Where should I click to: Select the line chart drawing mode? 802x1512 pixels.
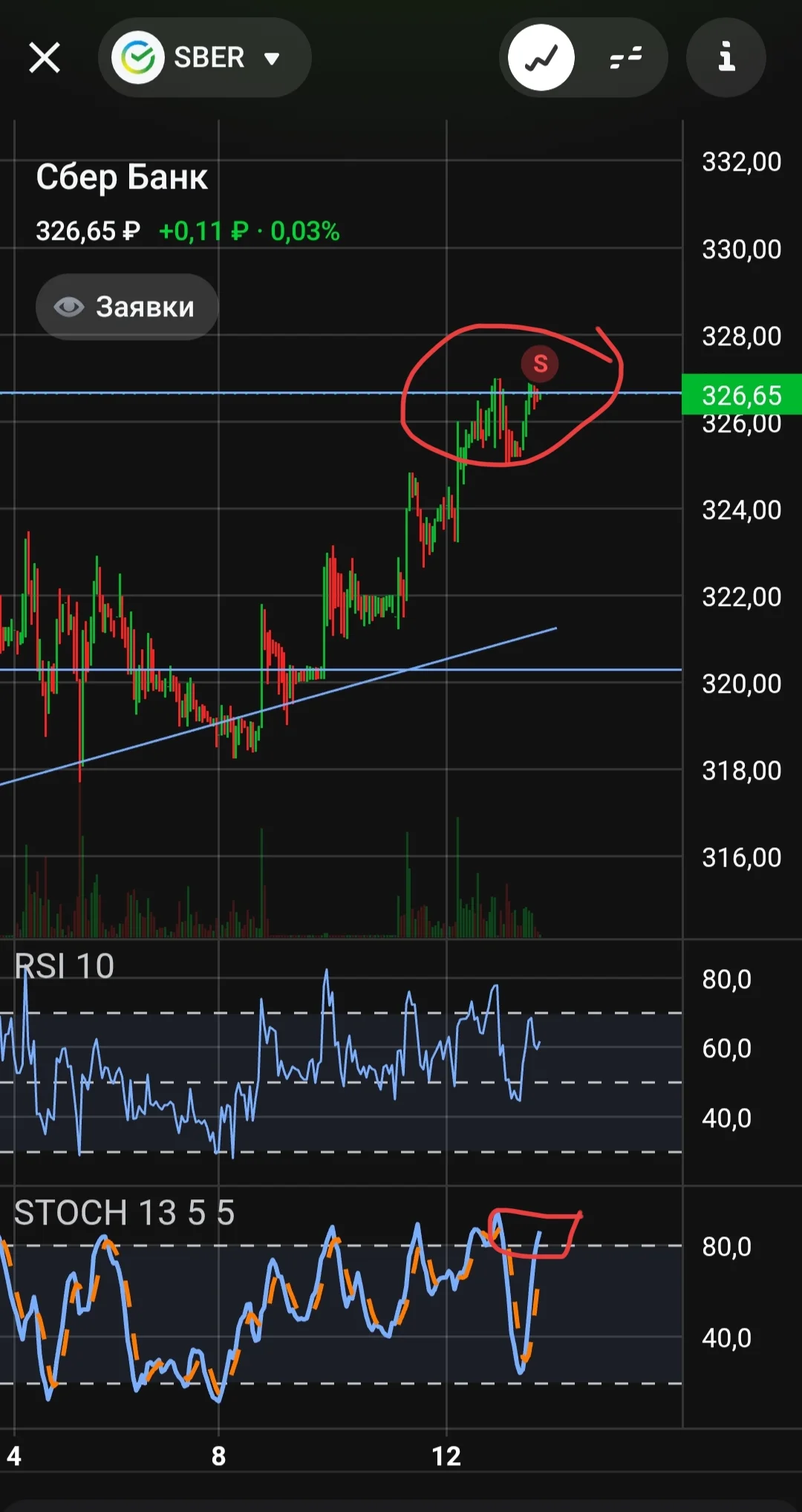click(541, 57)
